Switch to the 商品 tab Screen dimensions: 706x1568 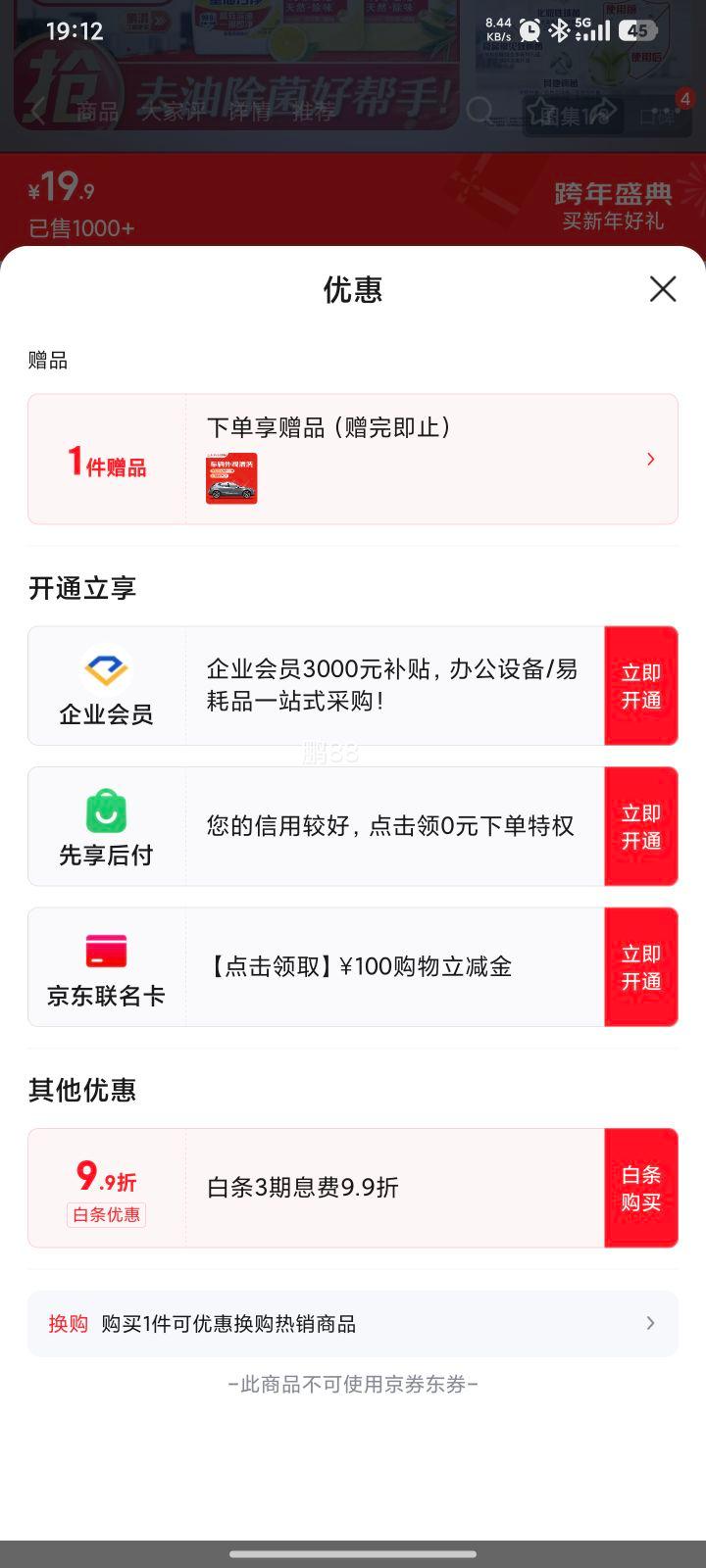point(98,113)
